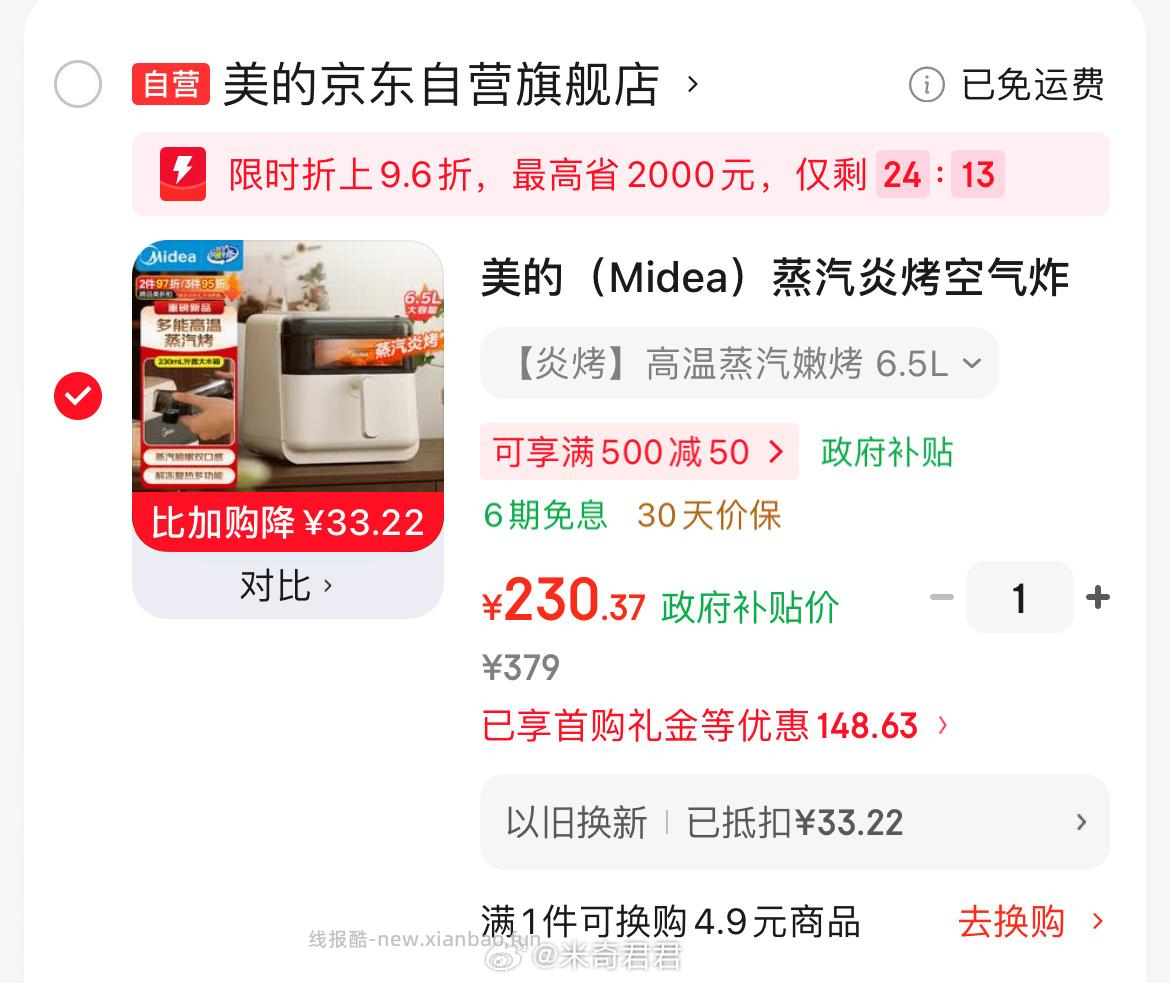The width and height of the screenshot is (1170, 983).
Task: Edit the quantity field showing 1
Action: (1019, 598)
